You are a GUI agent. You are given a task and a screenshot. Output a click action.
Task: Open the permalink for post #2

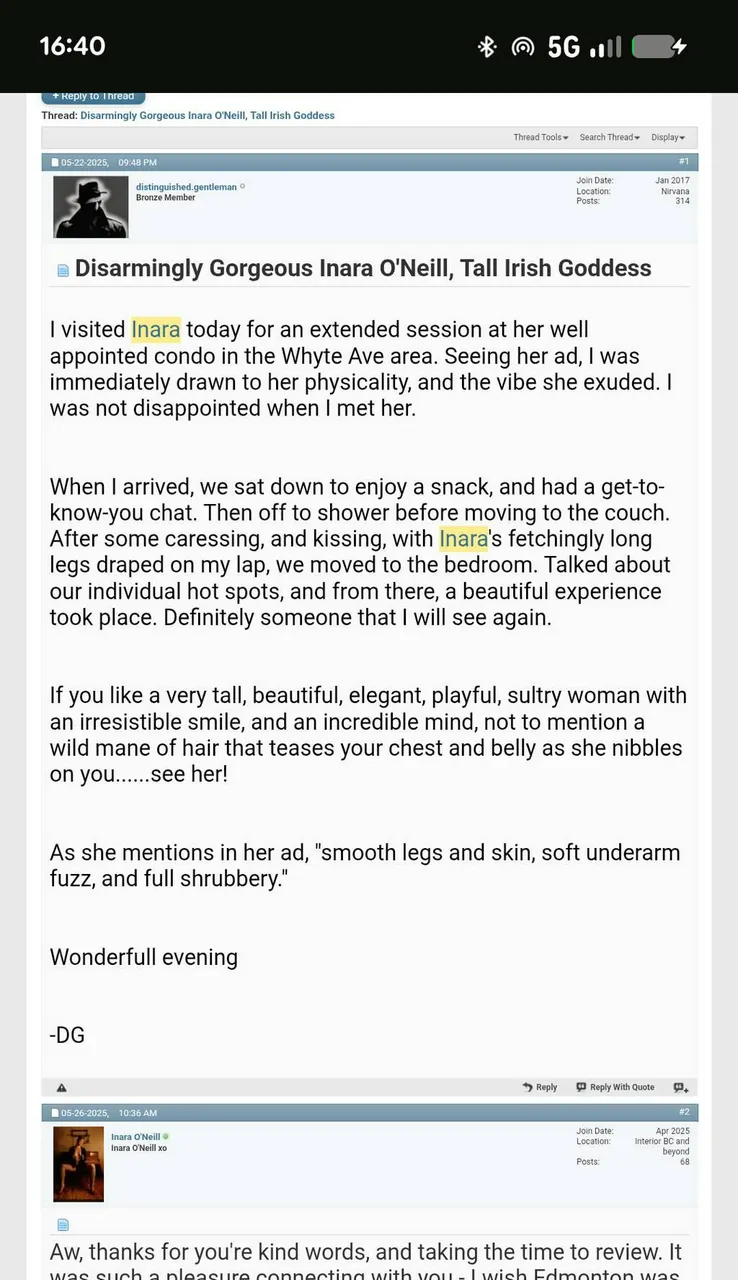point(684,1112)
